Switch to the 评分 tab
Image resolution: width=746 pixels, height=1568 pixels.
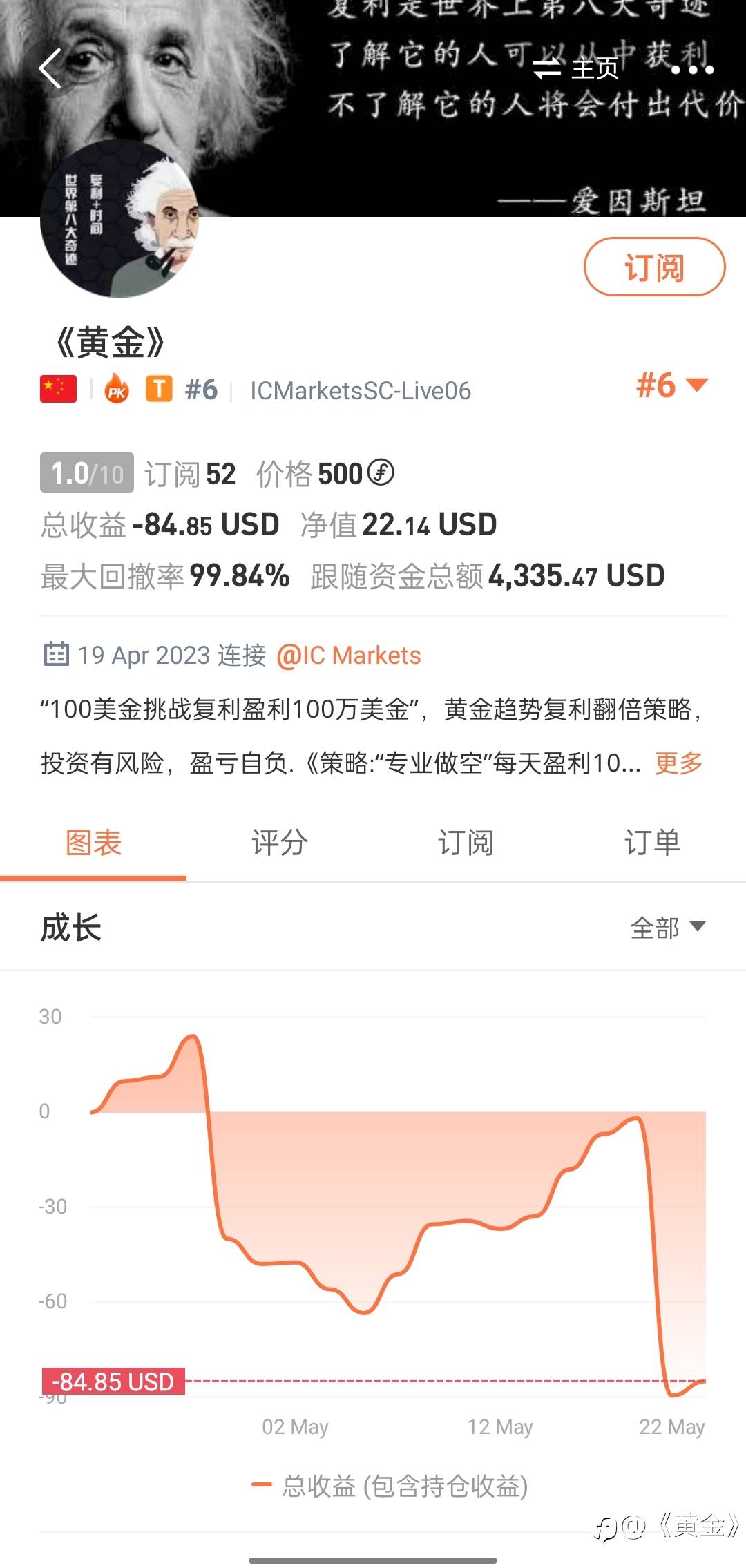coord(280,843)
